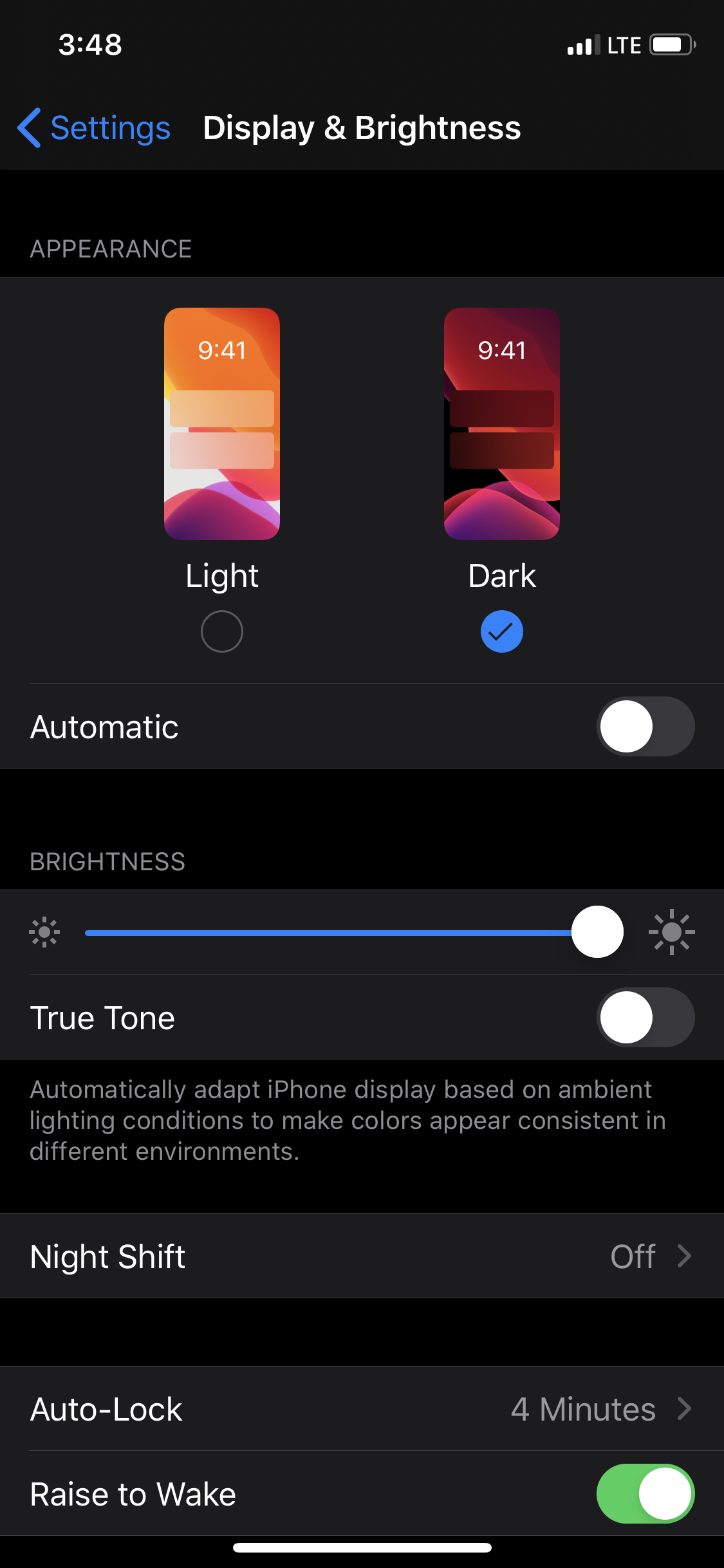This screenshot has width=724, height=1568.
Task: Disable Raise to Wake
Action: coord(645,1493)
